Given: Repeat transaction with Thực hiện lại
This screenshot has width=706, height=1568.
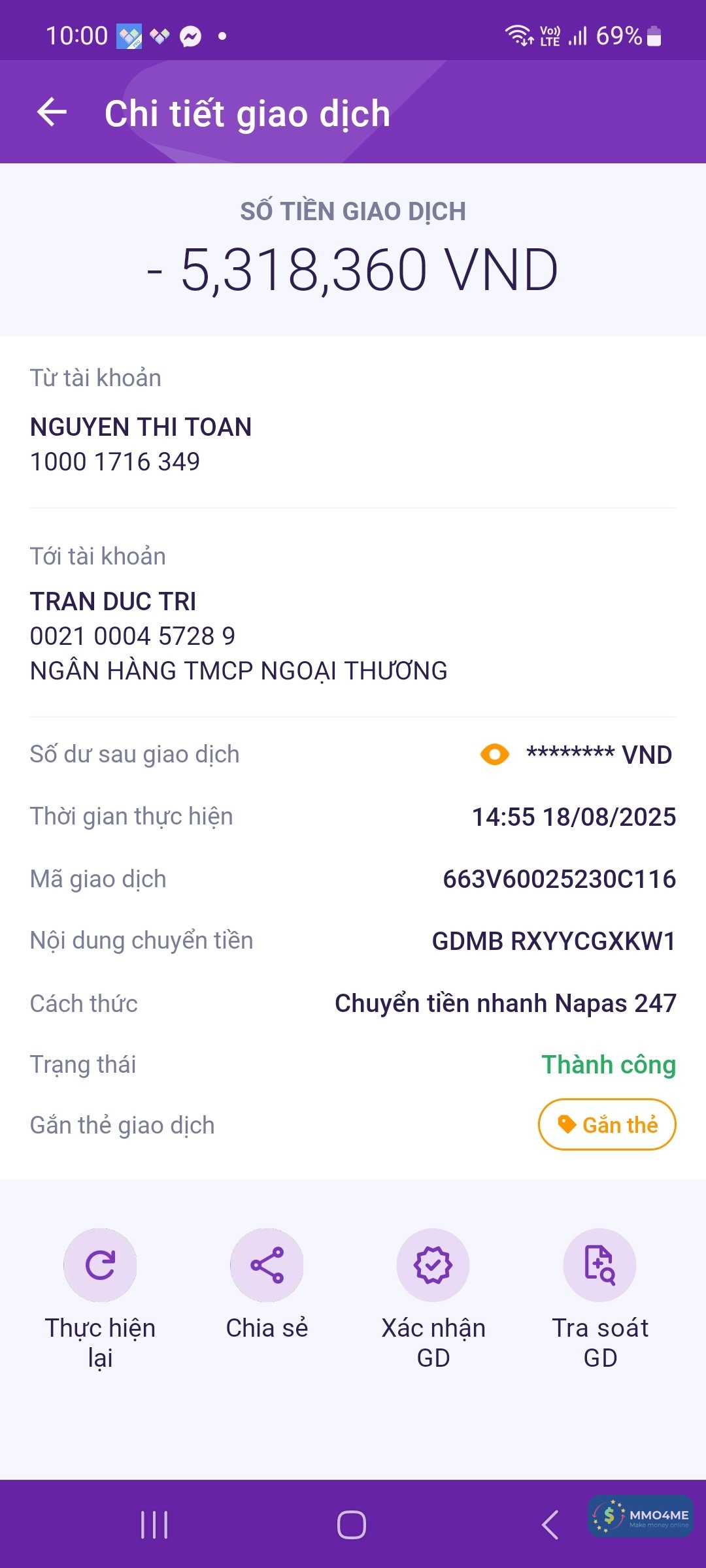Looking at the screenshot, I should click(100, 1266).
